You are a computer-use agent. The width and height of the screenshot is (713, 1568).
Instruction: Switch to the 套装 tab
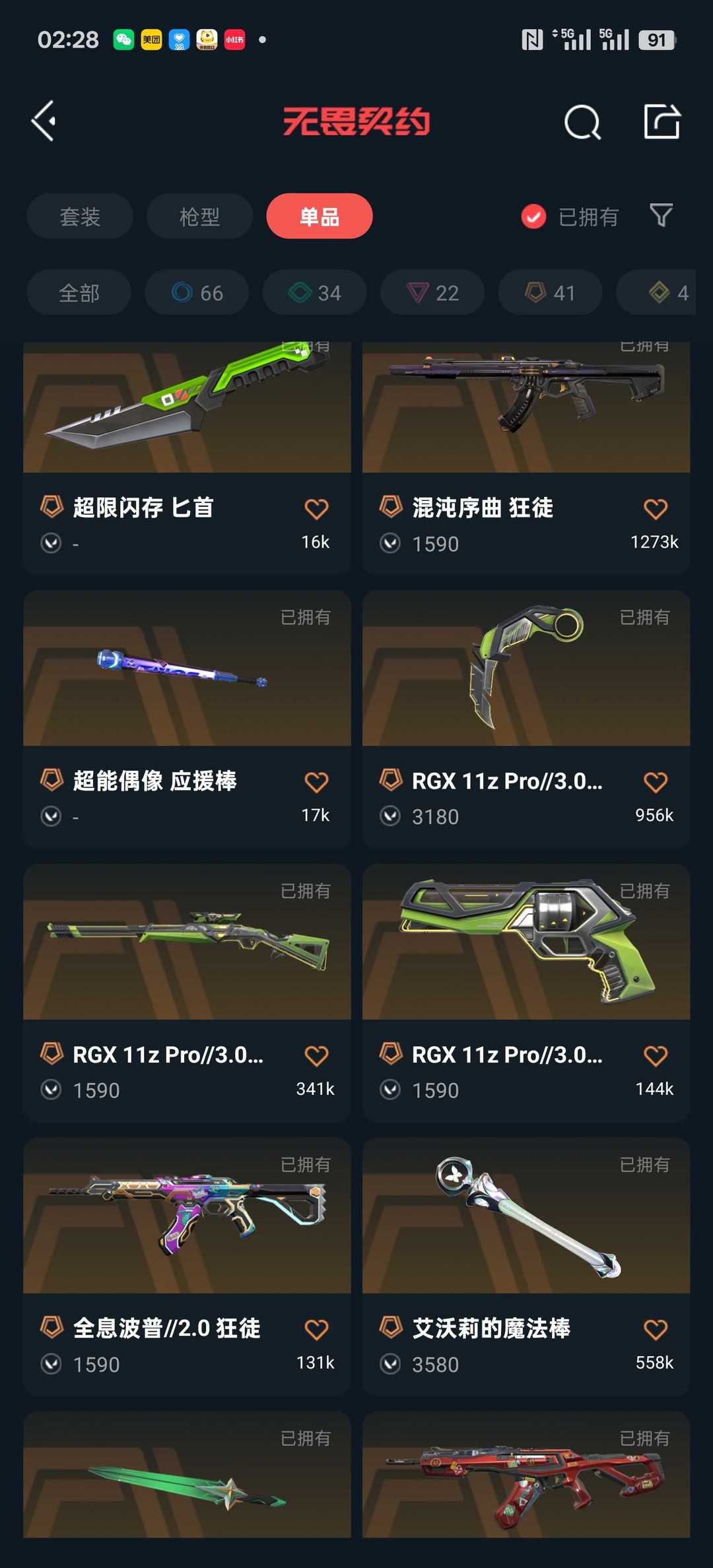pos(80,216)
